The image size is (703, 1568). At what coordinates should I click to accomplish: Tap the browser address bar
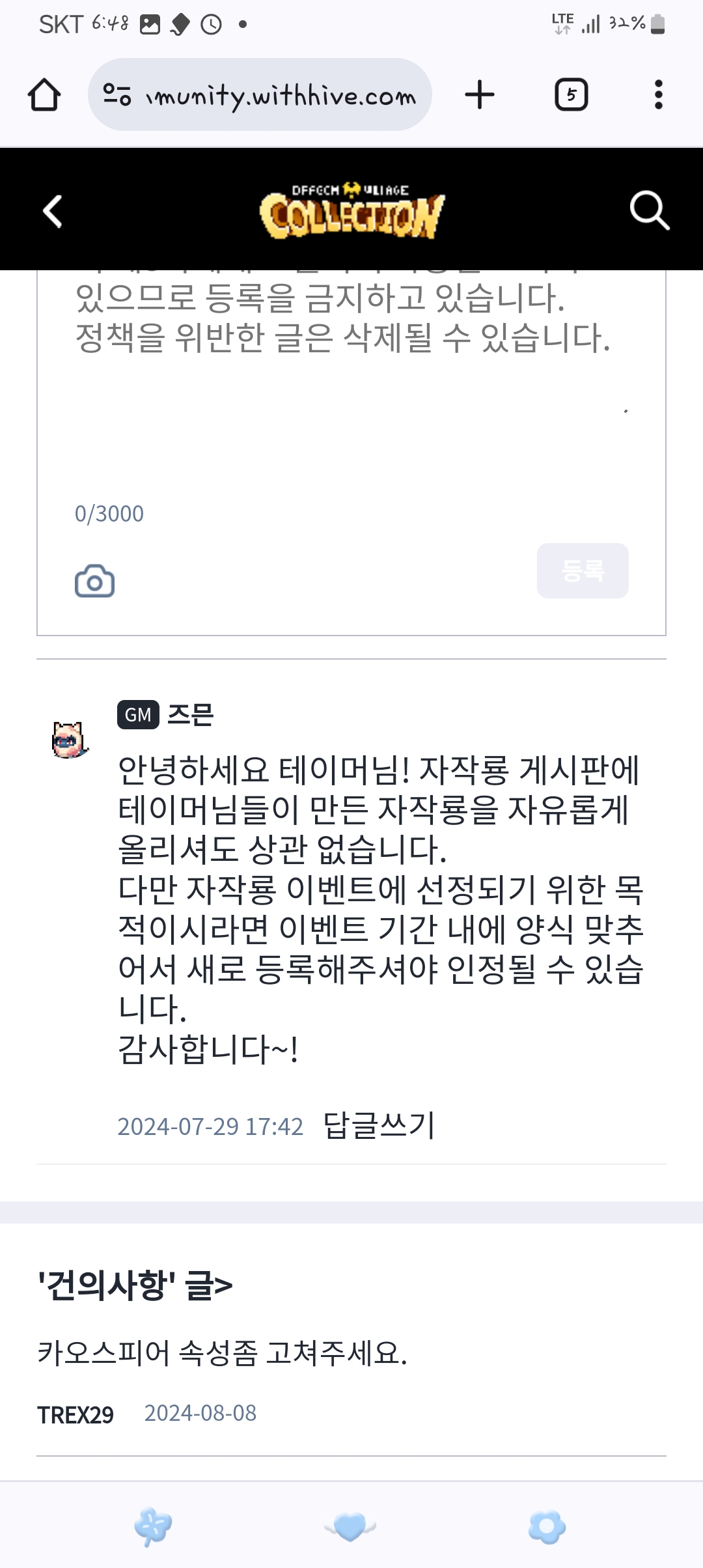260,95
